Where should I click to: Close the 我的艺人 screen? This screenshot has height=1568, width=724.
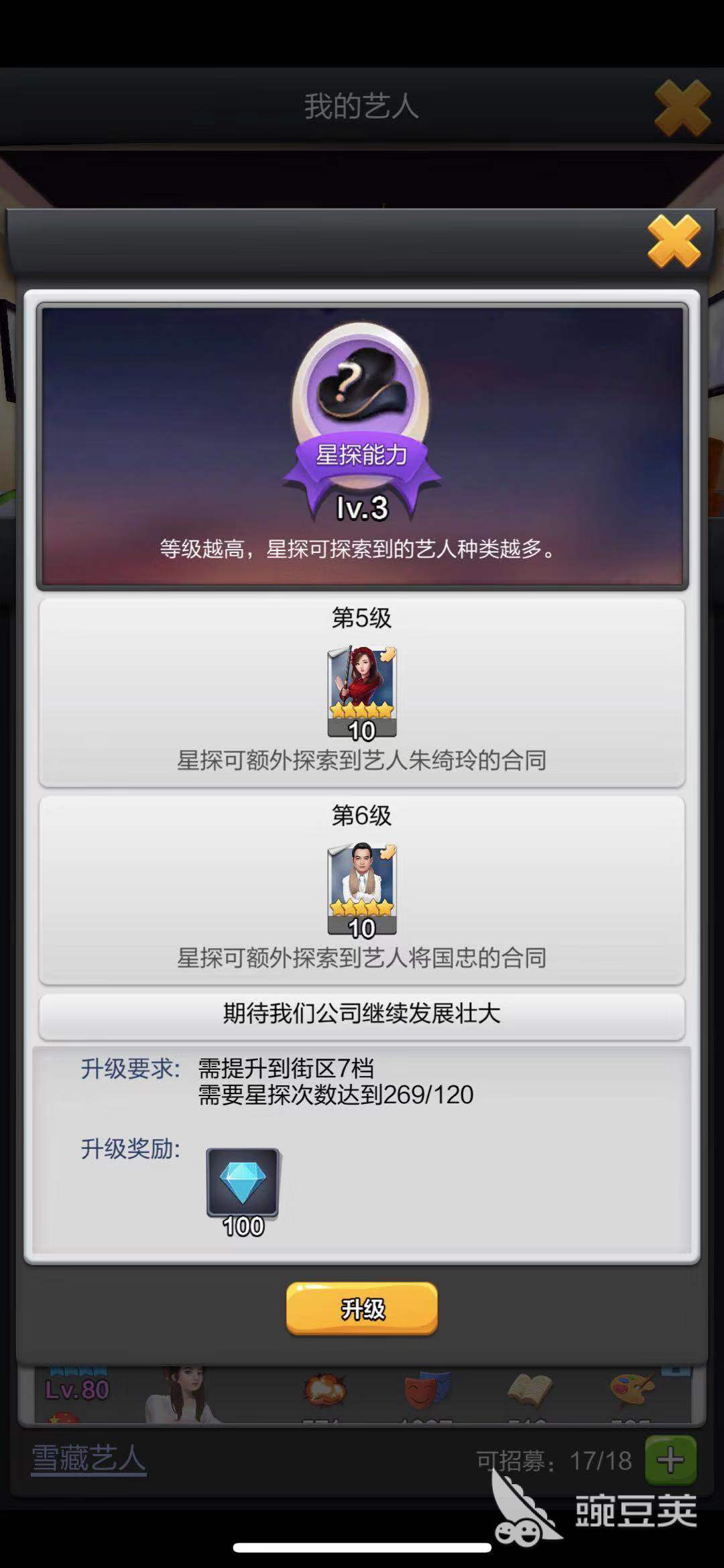tap(682, 107)
